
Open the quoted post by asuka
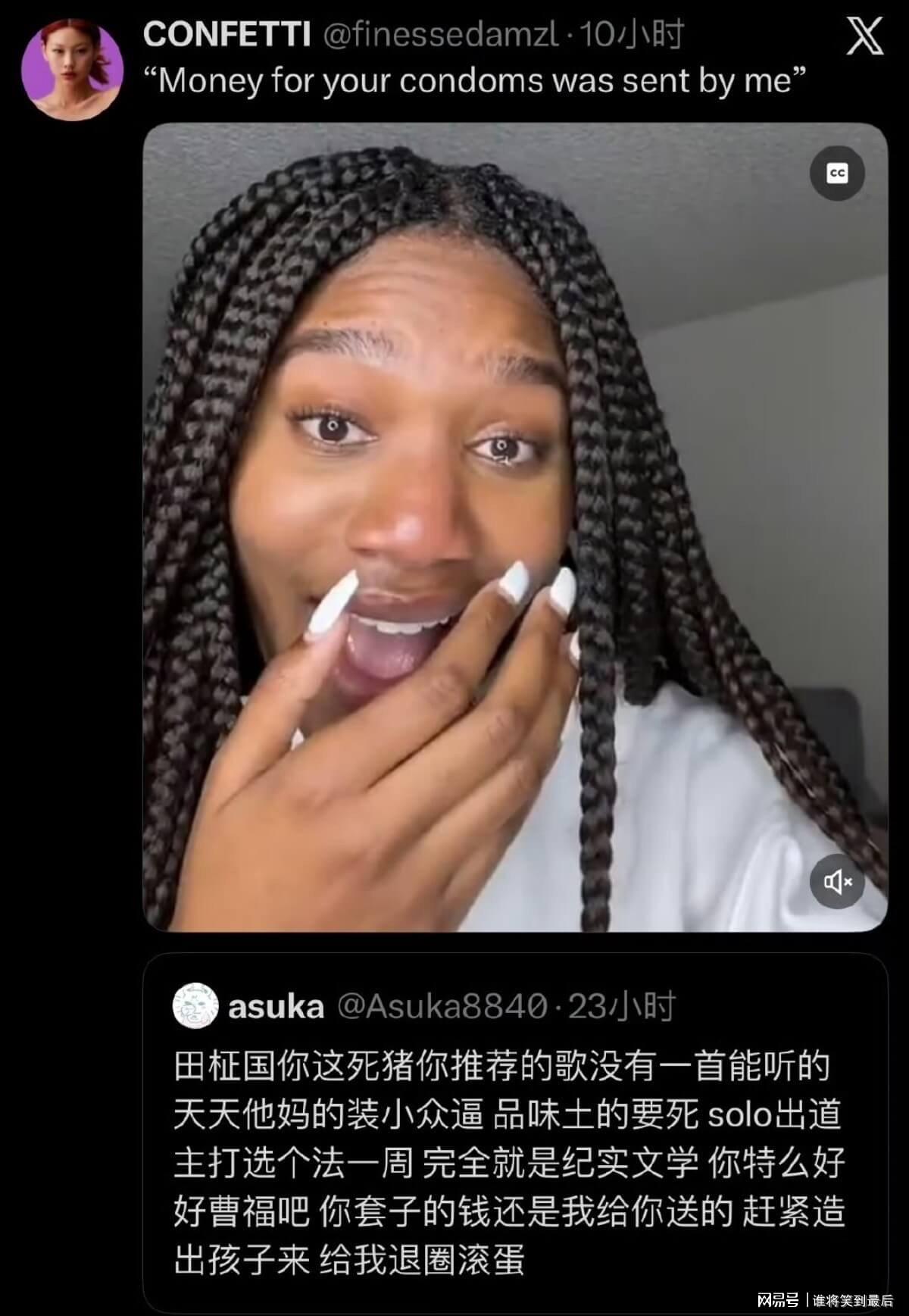pyautogui.click(x=515, y=1136)
